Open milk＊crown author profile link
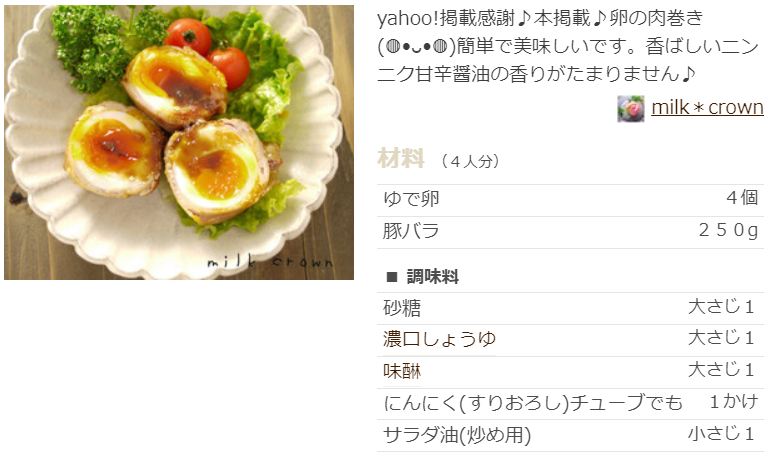The height and width of the screenshot is (452, 764). (706, 108)
